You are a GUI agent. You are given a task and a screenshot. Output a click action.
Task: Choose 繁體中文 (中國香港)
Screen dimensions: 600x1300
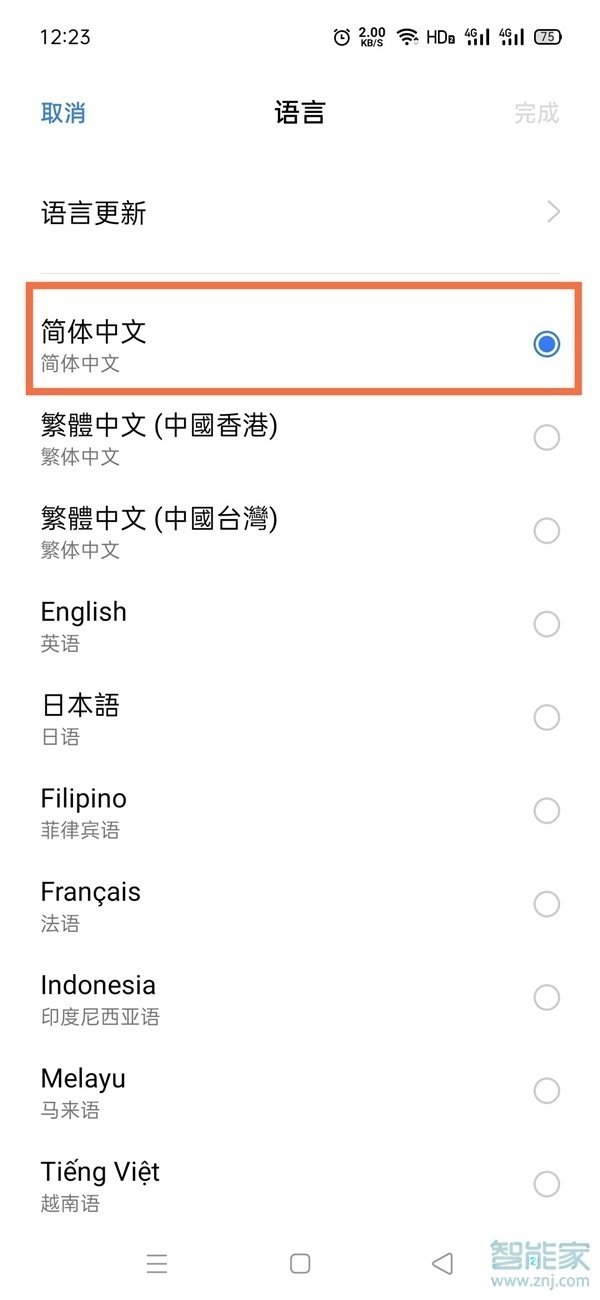(x=300, y=438)
